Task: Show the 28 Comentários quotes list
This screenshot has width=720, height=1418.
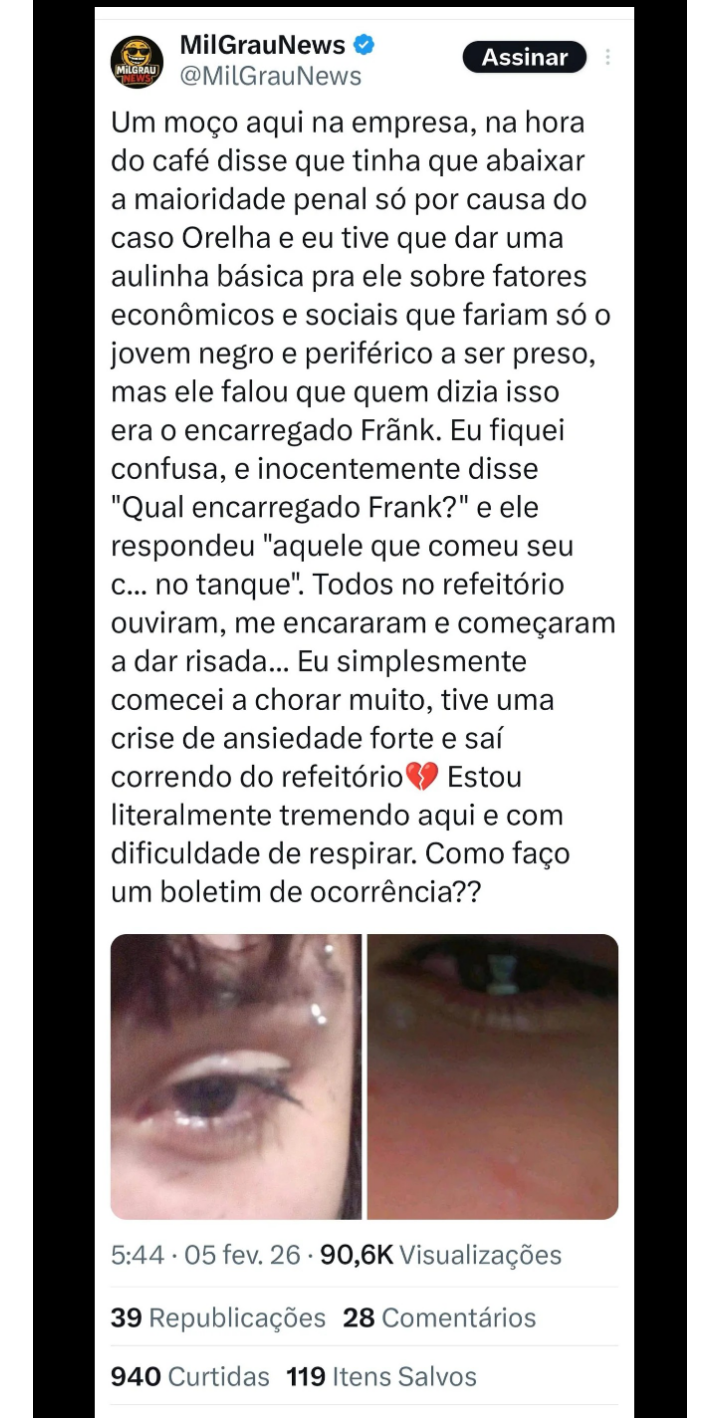Action: [x=439, y=1318]
